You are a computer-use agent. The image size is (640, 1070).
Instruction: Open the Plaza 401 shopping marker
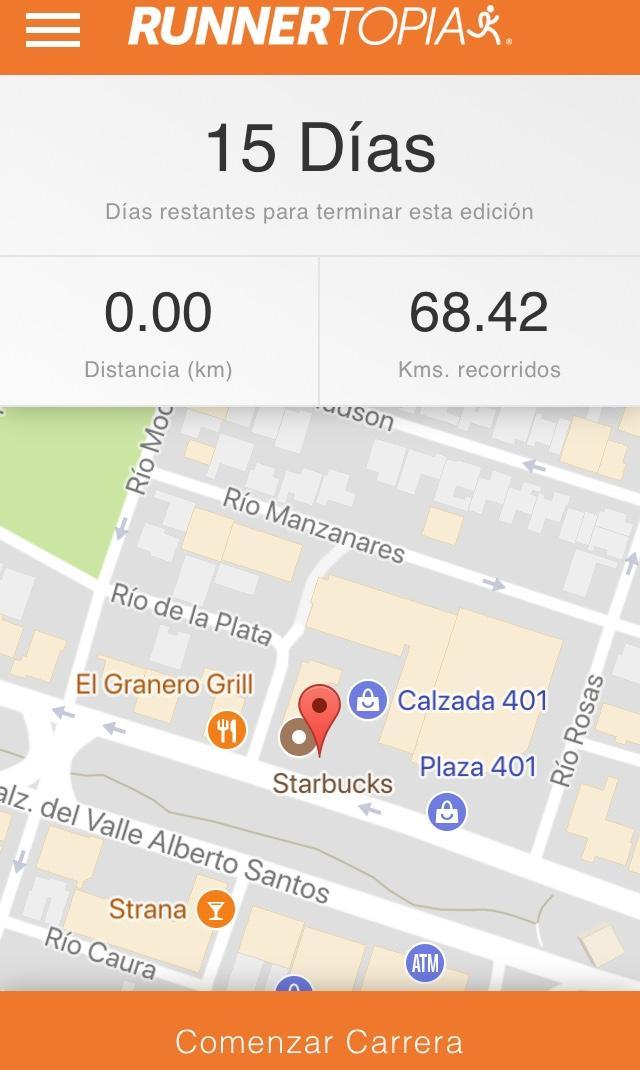(x=446, y=811)
